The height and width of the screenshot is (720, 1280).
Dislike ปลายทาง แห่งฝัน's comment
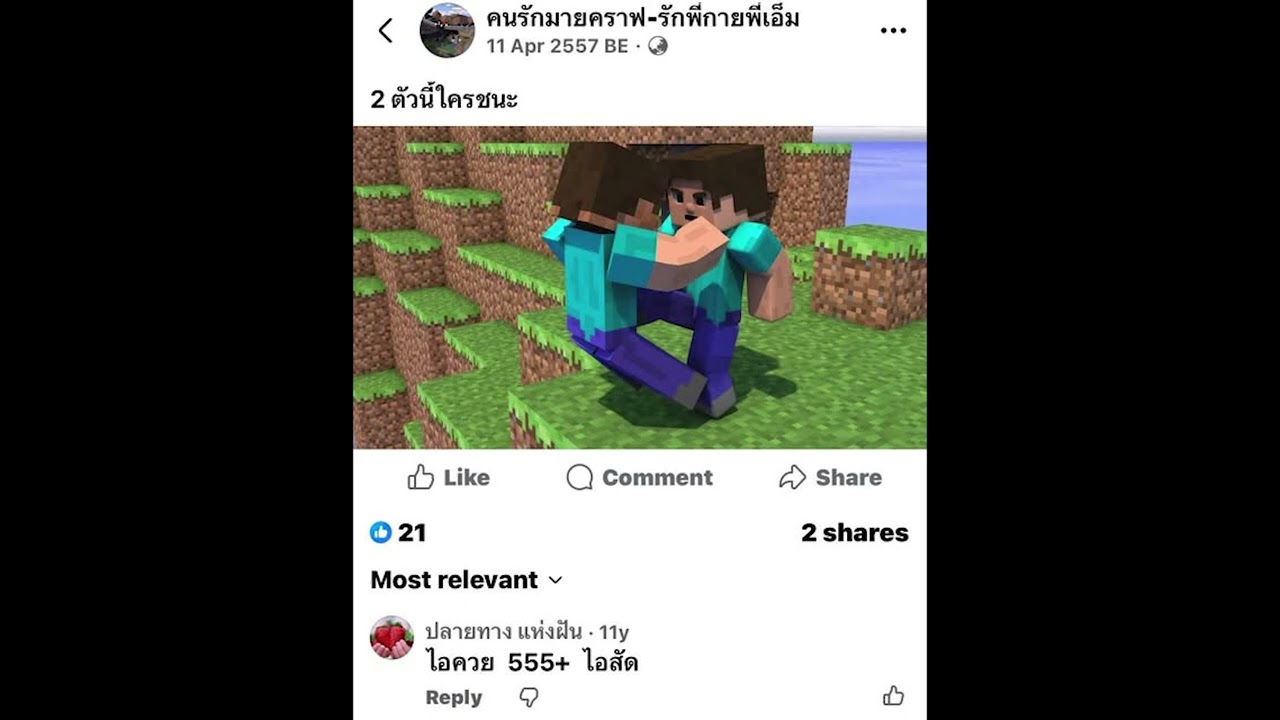pyautogui.click(x=529, y=697)
